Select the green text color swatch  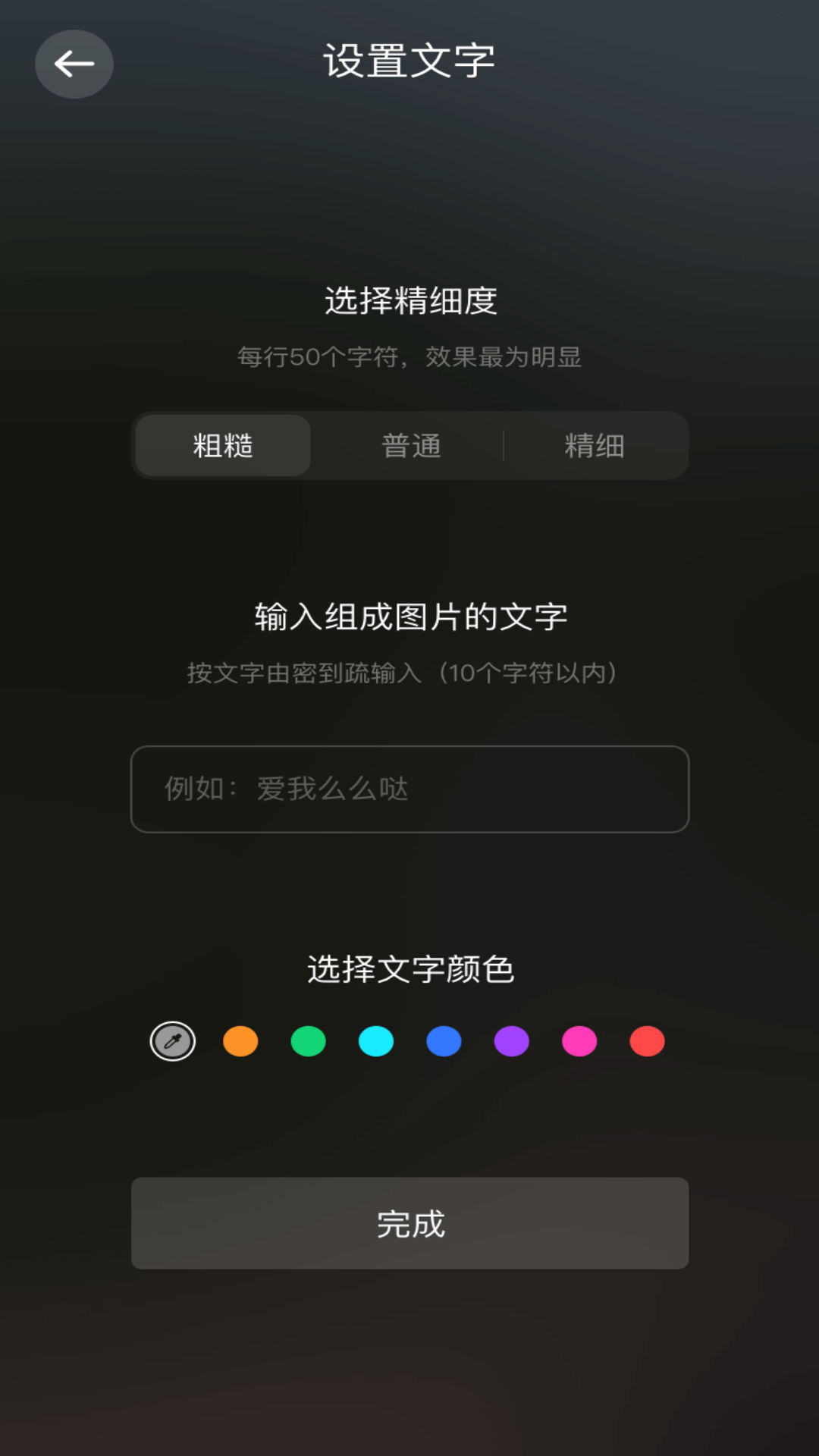(x=307, y=1041)
